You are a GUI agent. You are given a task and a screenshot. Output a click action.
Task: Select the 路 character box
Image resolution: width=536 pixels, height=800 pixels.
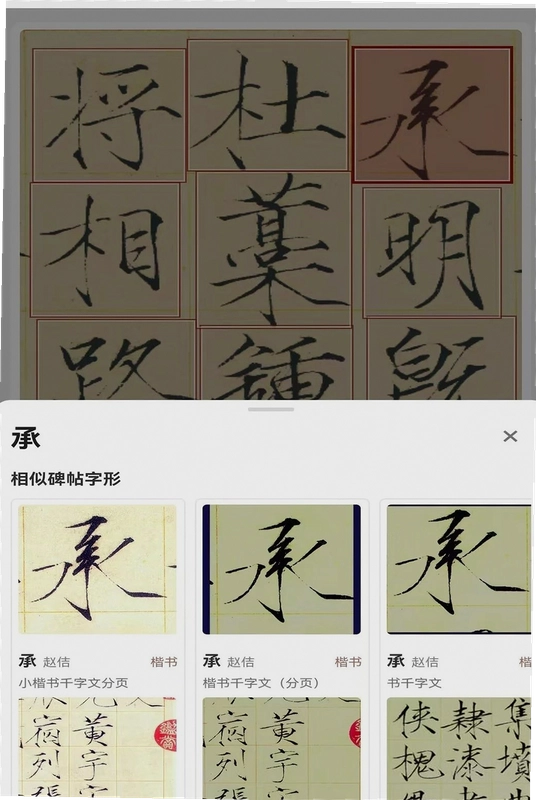(x=116, y=360)
